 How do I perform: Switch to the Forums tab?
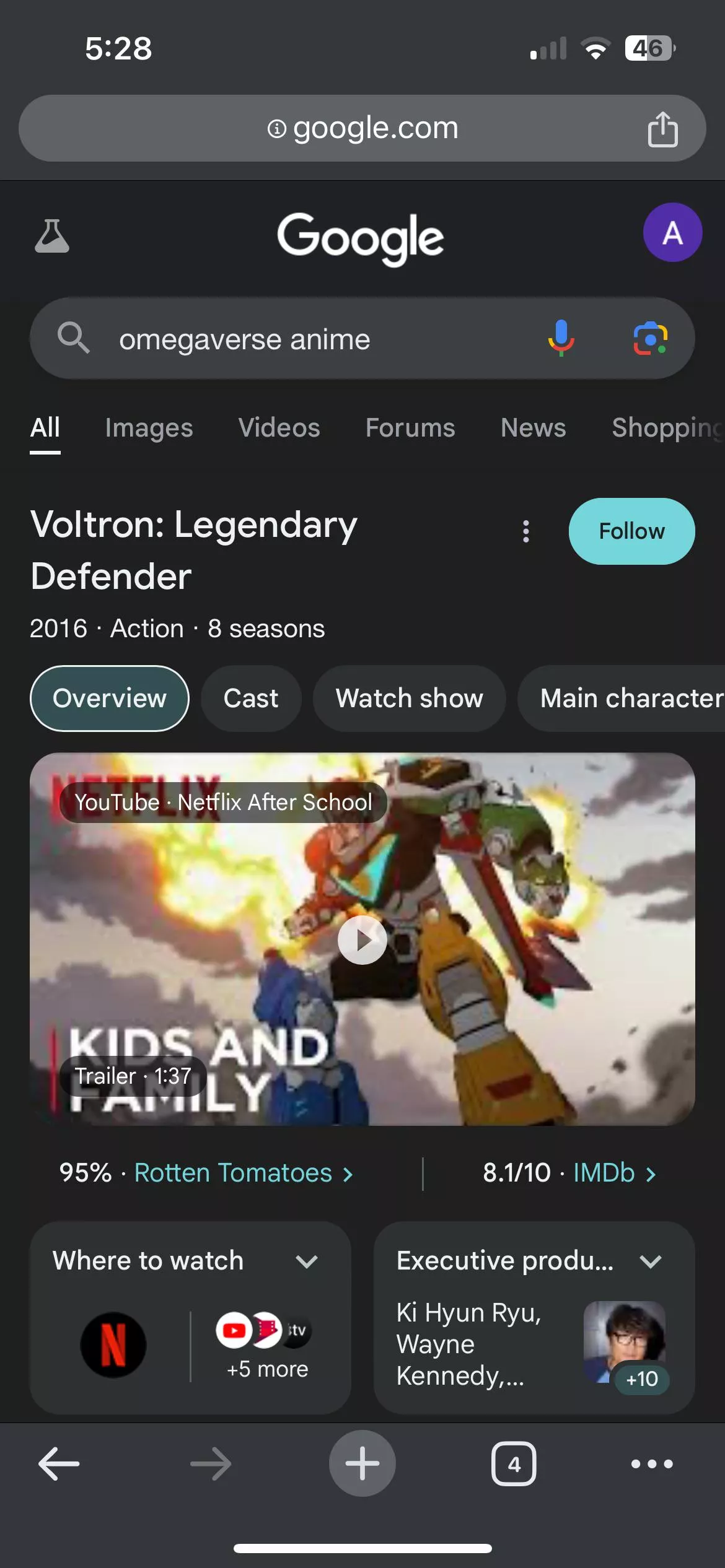[x=410, y=428]
